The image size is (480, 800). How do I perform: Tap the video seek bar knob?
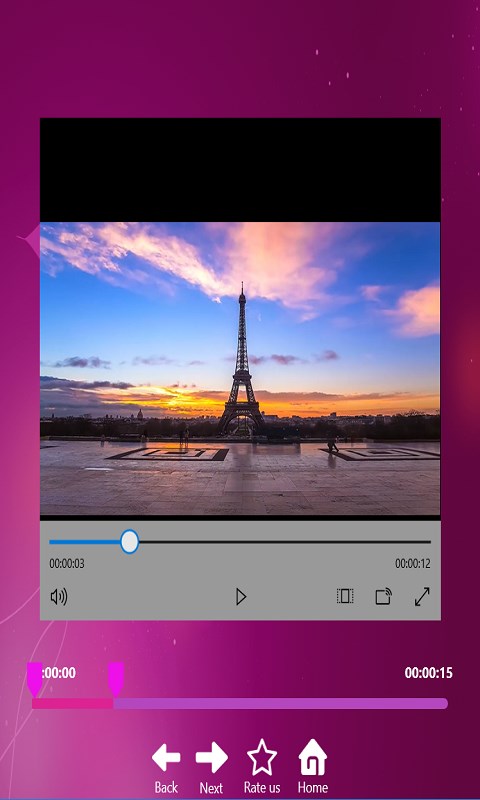130,541
